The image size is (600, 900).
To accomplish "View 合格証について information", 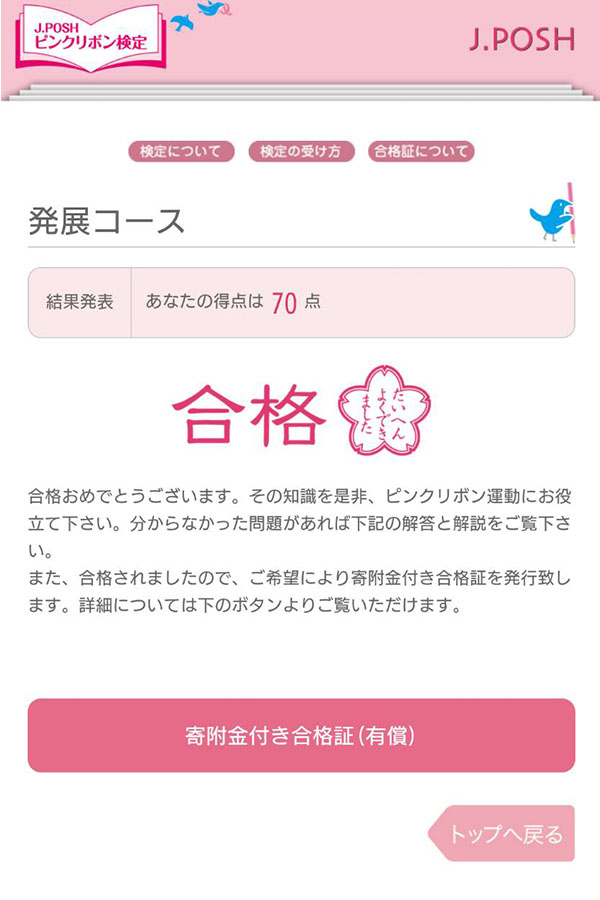I will pyautogui.click(x=420, y=152).
